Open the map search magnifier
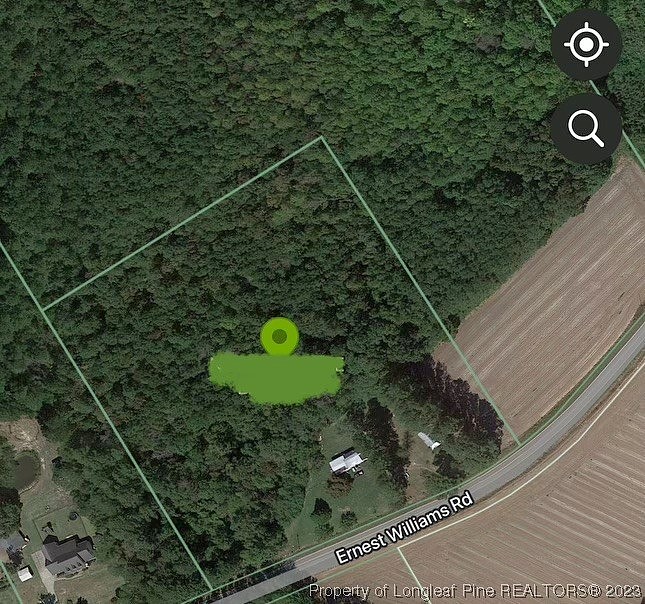This screenshot has height=604, width=645. [x=586, y=128]
